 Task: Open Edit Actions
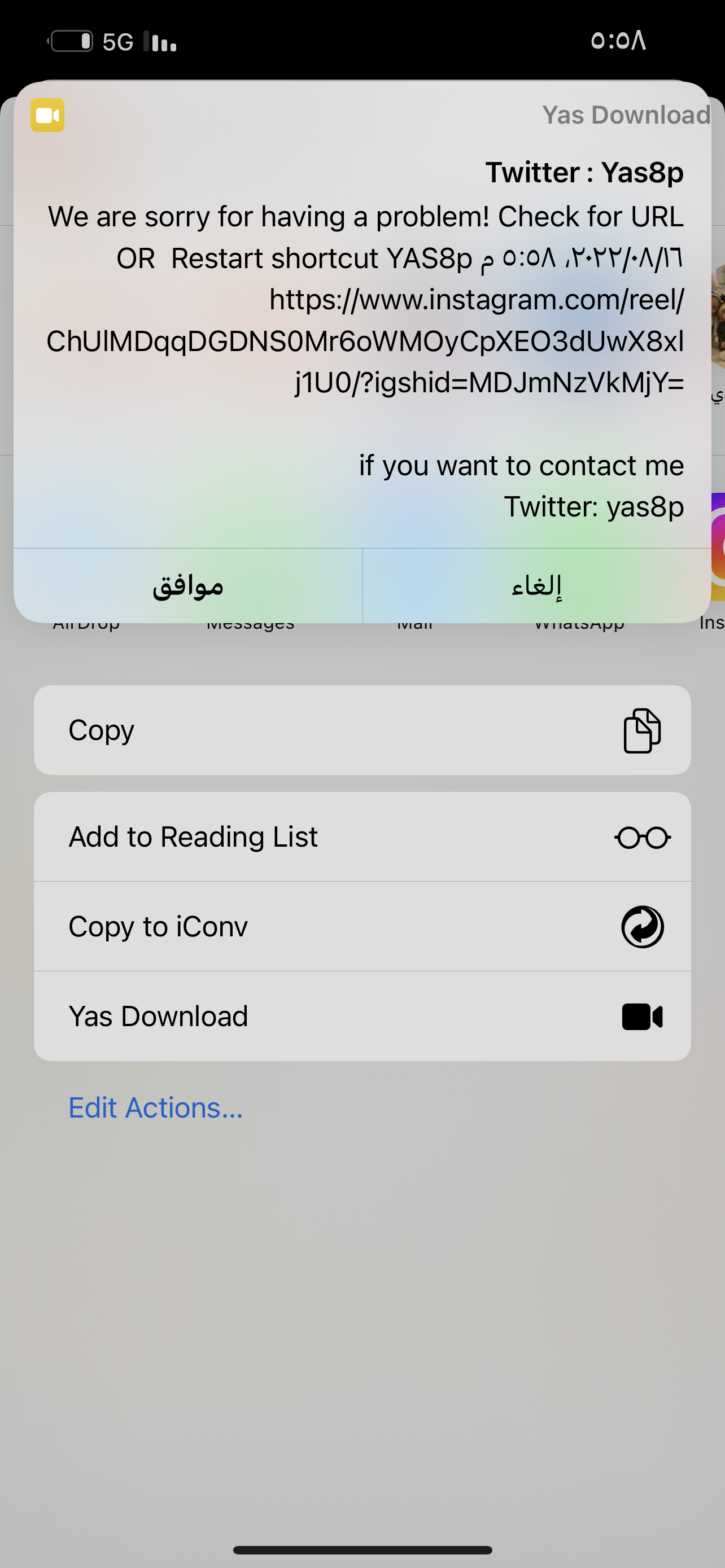(x=155, y=1108)
